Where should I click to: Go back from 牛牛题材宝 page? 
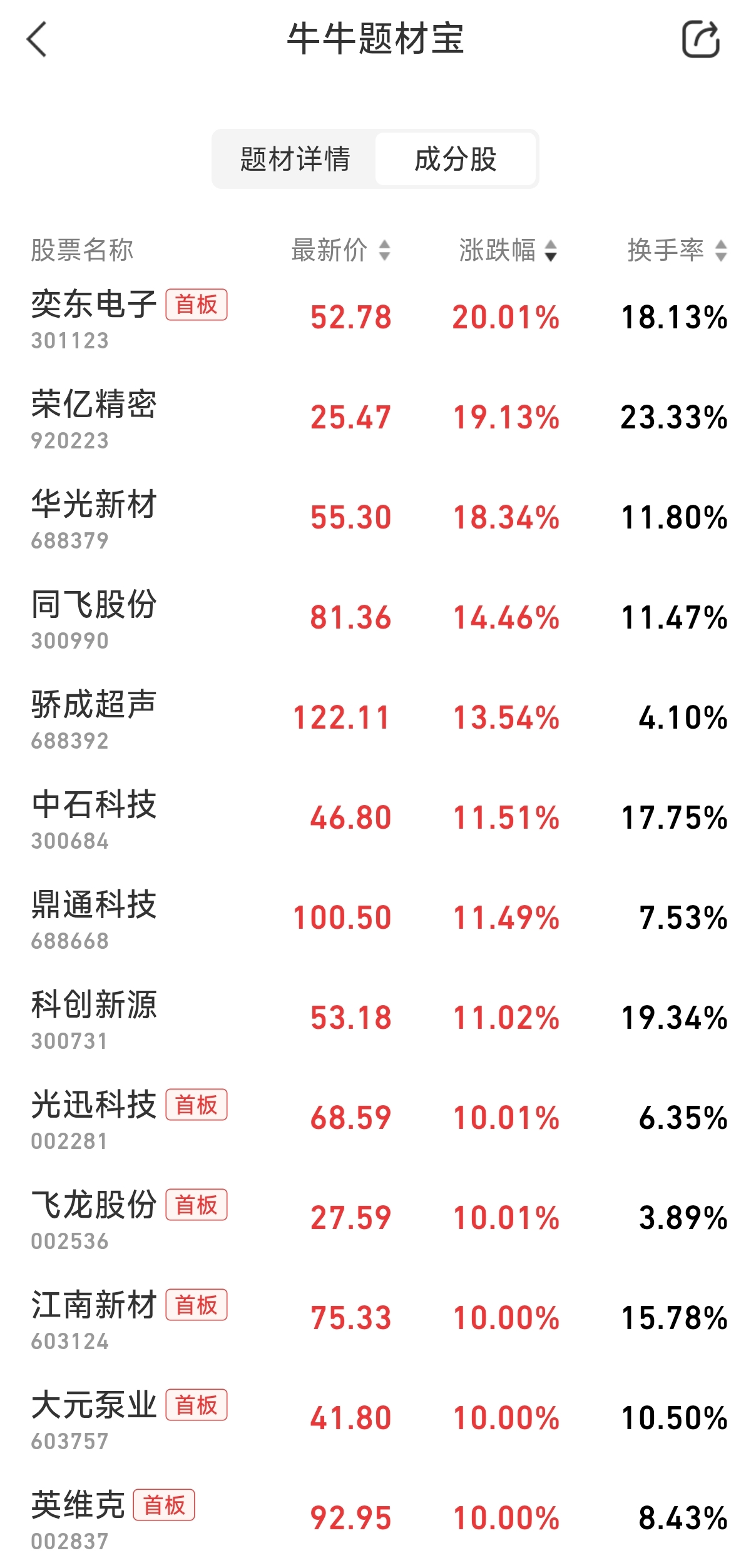(x=38, y=39)
